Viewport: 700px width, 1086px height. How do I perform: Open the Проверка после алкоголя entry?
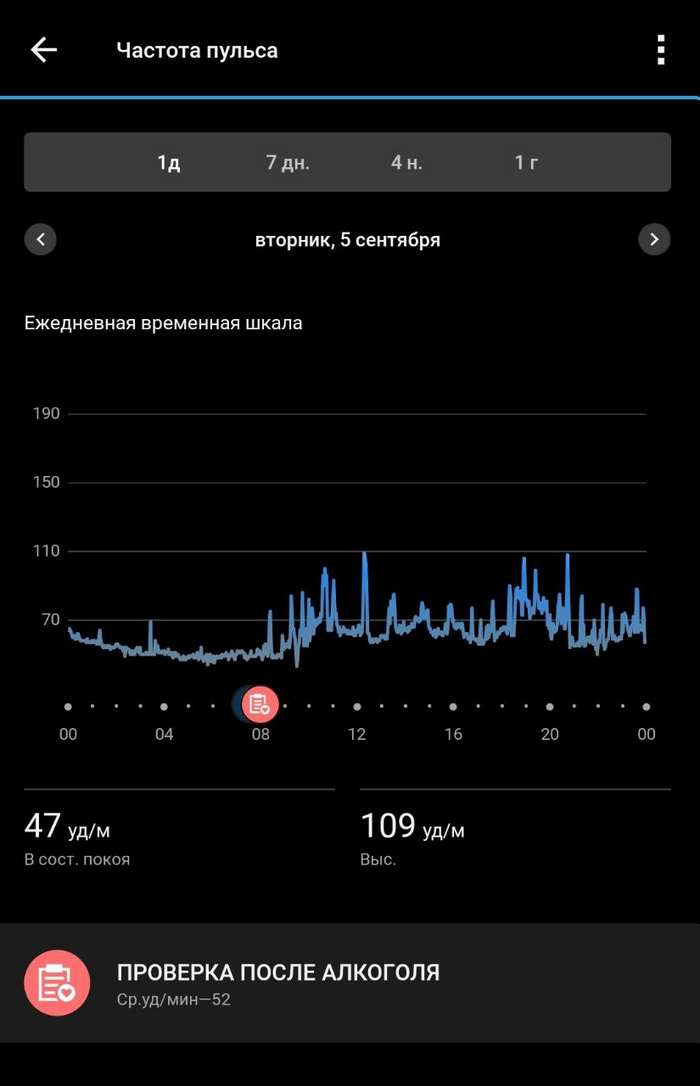tap(348, 982)
